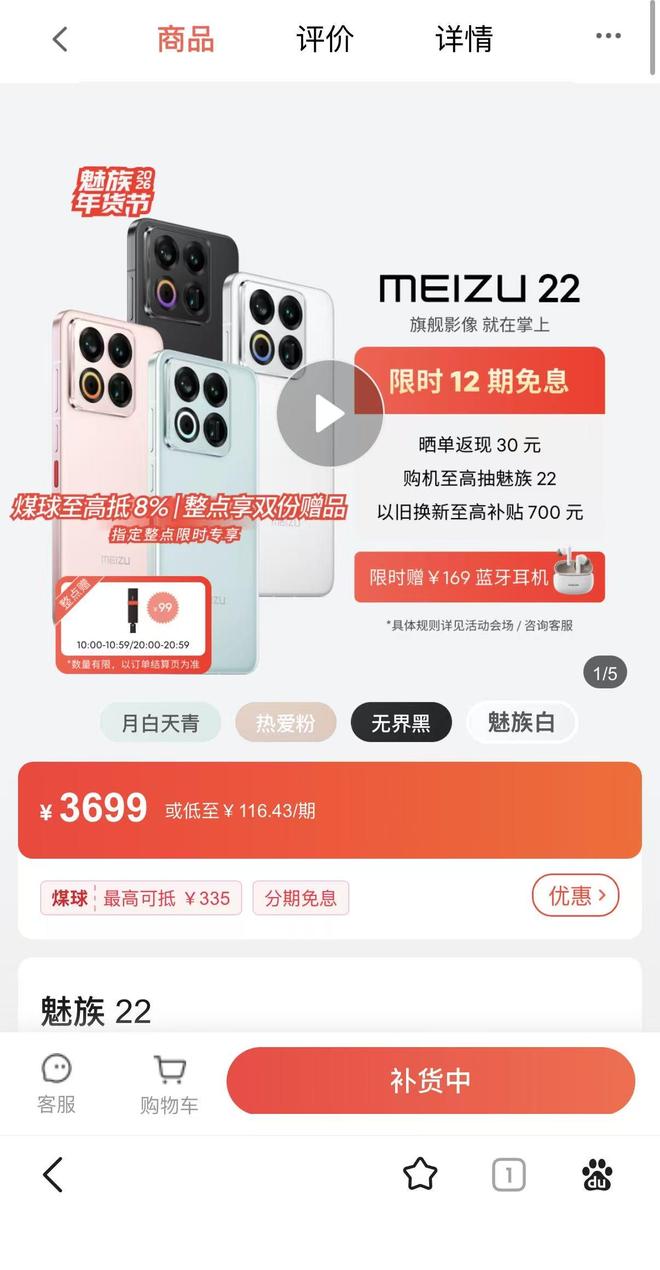Choose the 月白天青 color option
Image resolution: width=660 pixels, height=1270 pixels.
tap(160, 723)
